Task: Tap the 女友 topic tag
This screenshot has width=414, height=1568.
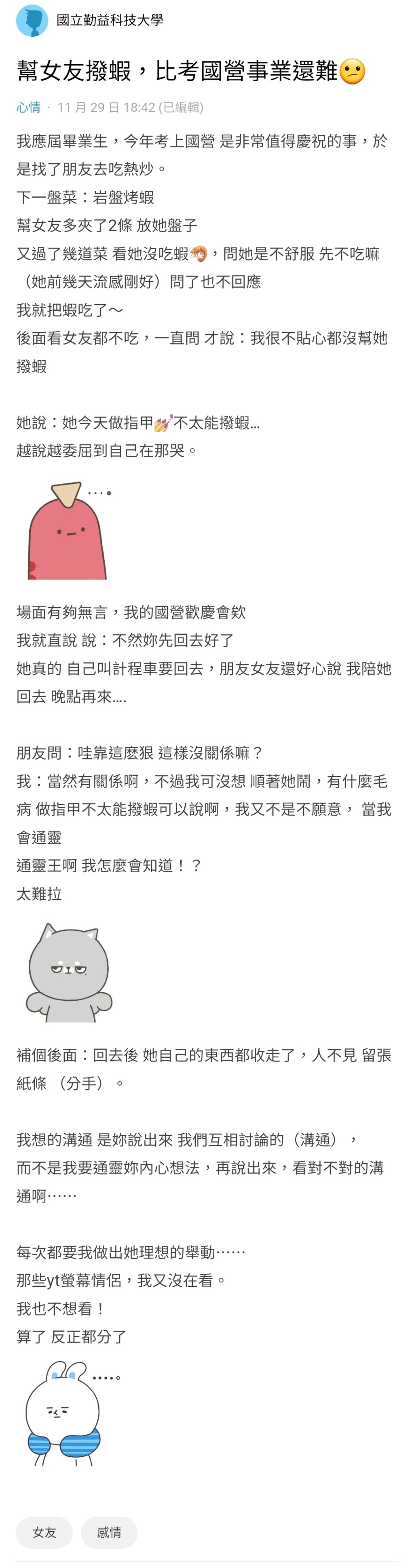Action: point(44,1532)
